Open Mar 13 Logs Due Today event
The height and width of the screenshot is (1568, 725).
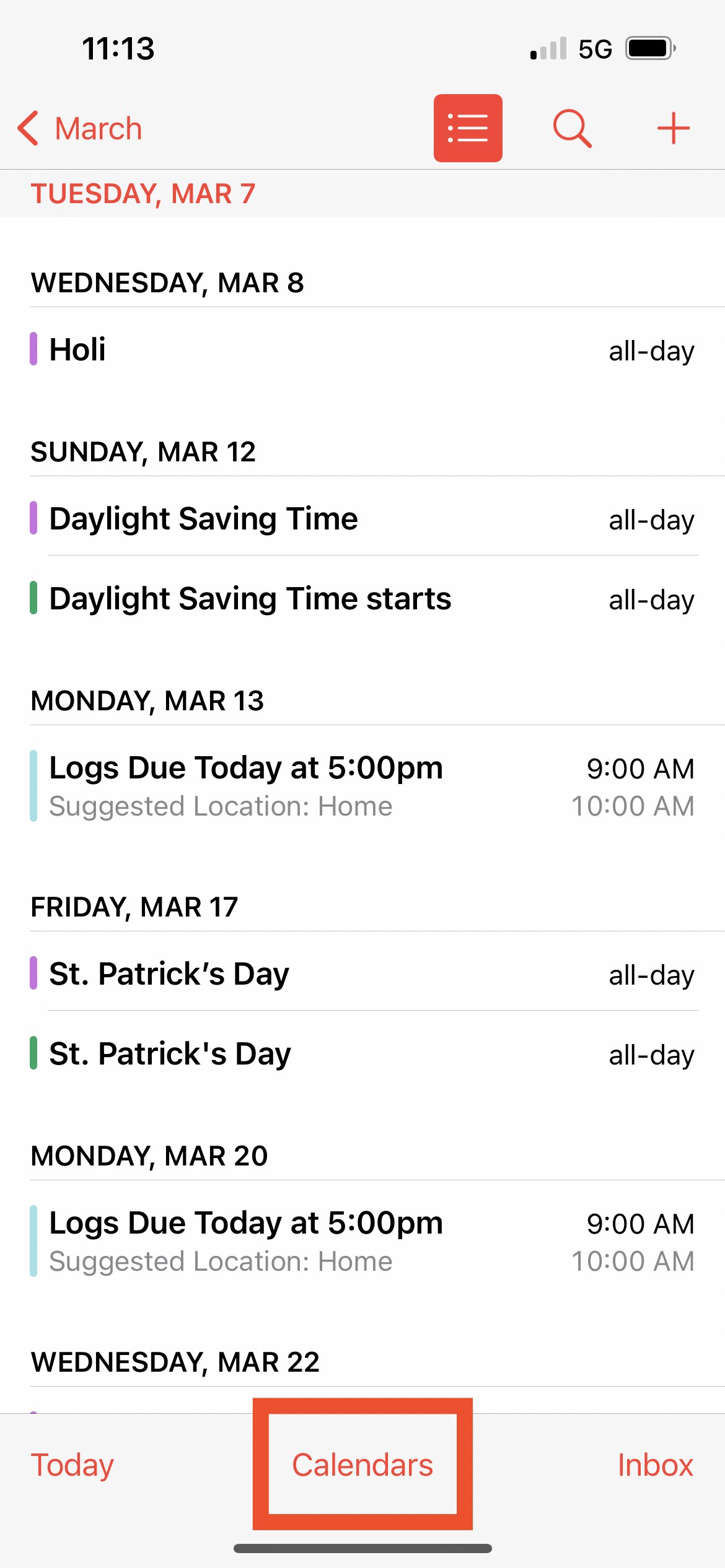pyautogui.click(x=362, y=786)
